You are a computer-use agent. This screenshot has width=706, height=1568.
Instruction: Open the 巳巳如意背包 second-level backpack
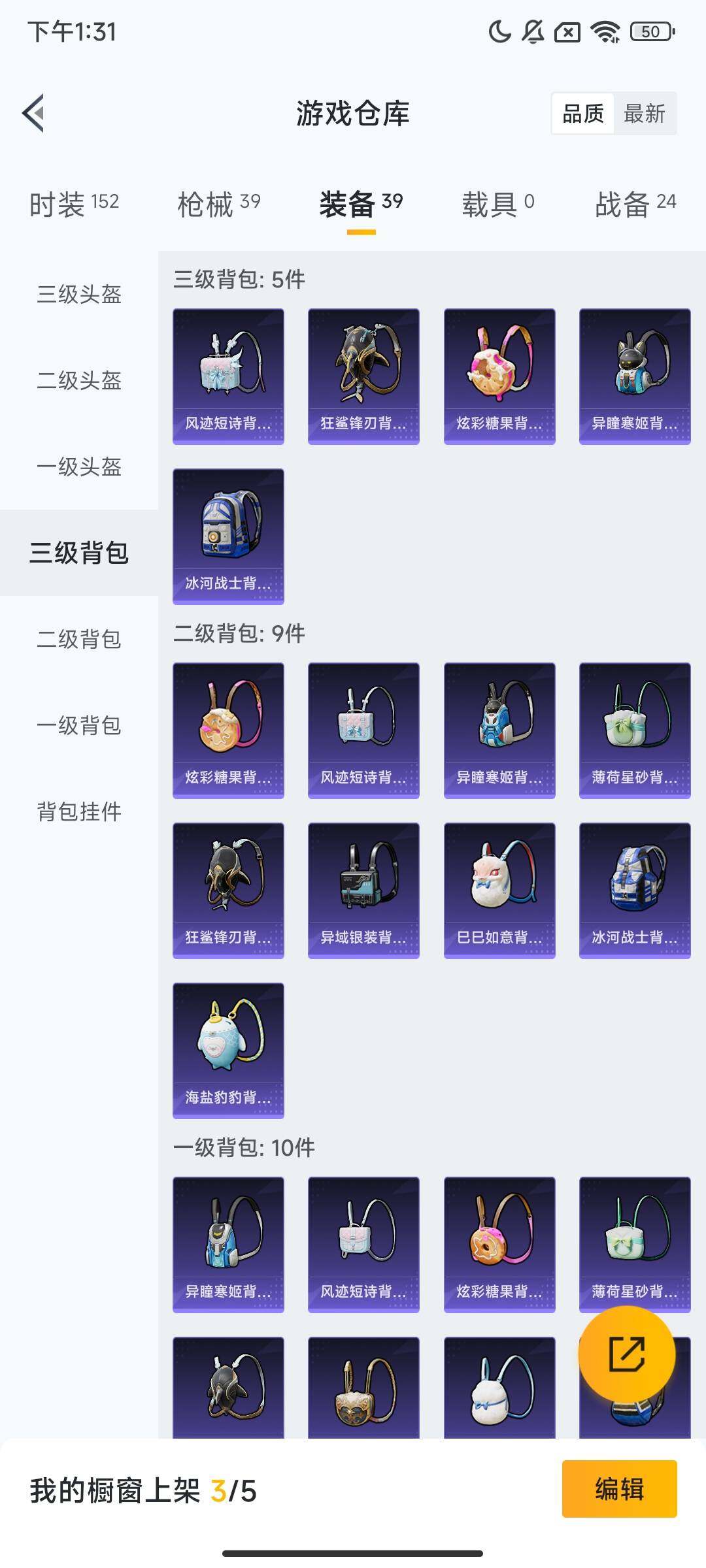coord(499,889)
